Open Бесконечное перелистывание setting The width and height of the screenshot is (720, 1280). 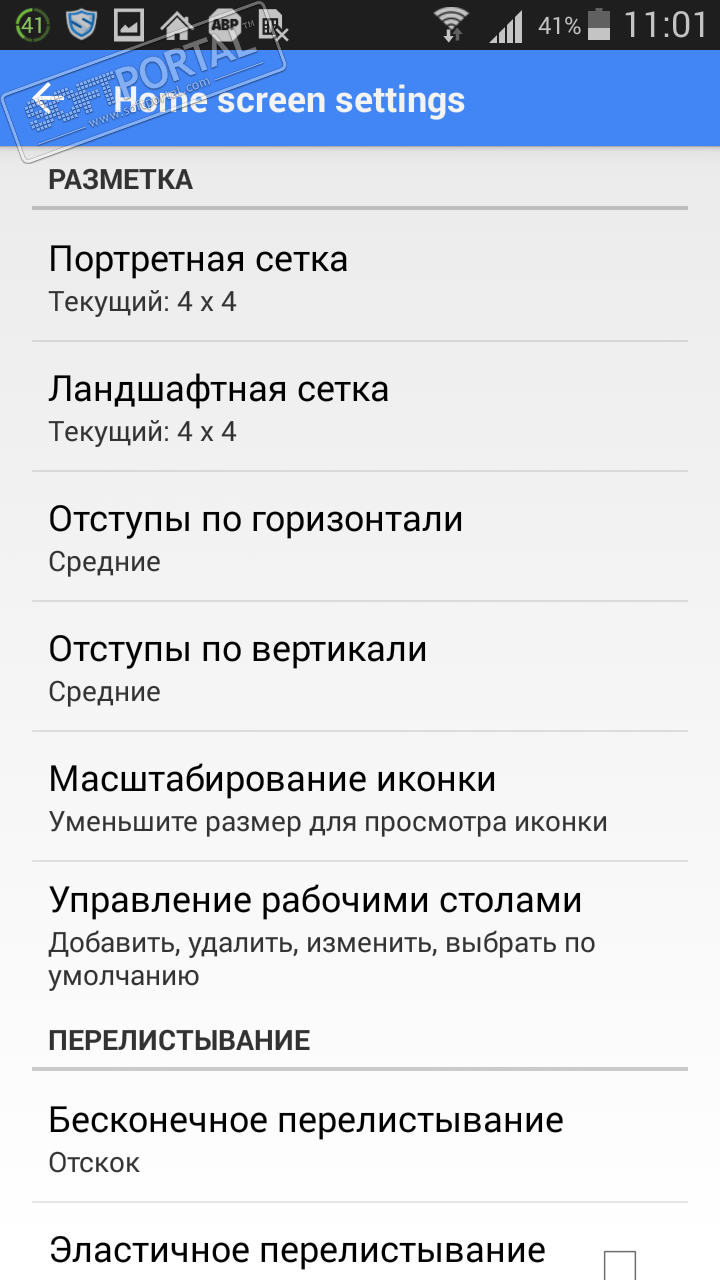point(360,1137)
